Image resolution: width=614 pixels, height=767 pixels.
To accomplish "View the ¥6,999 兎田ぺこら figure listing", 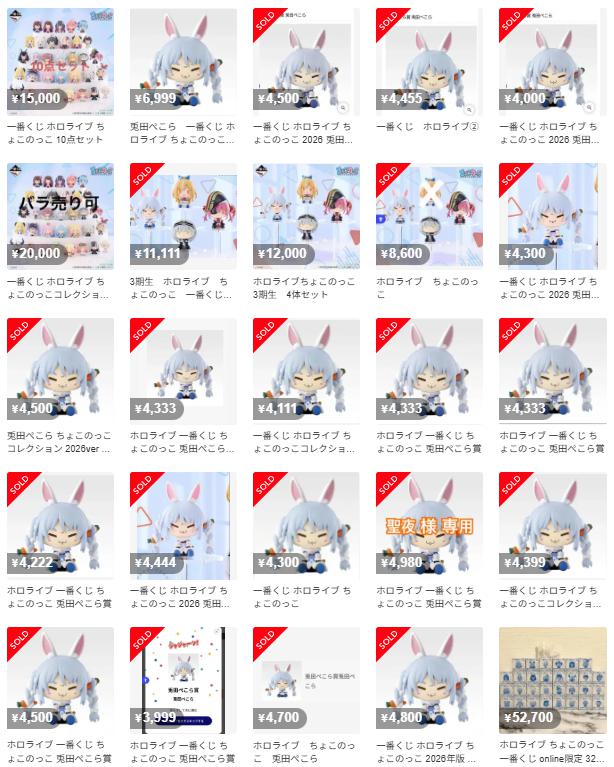I will 183,62.
